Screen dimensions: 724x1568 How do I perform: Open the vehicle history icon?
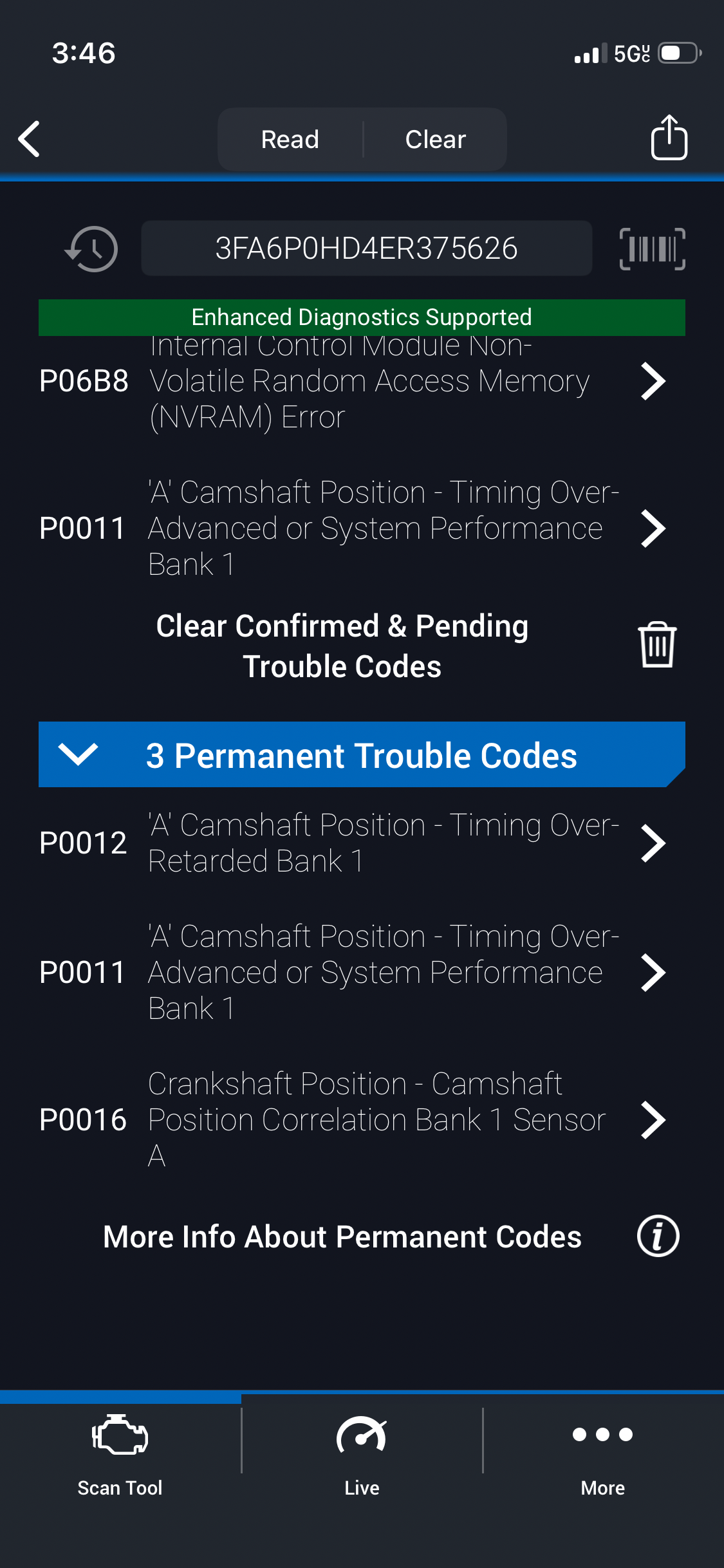coord(92,249)
